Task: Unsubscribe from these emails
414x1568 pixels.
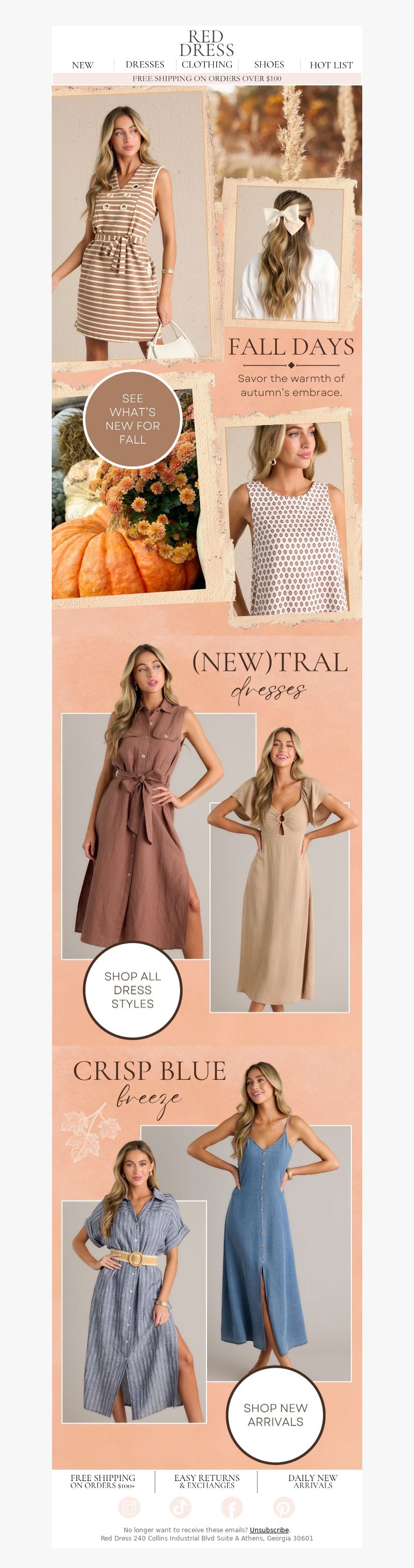Action: click(x=269, y=1530)
